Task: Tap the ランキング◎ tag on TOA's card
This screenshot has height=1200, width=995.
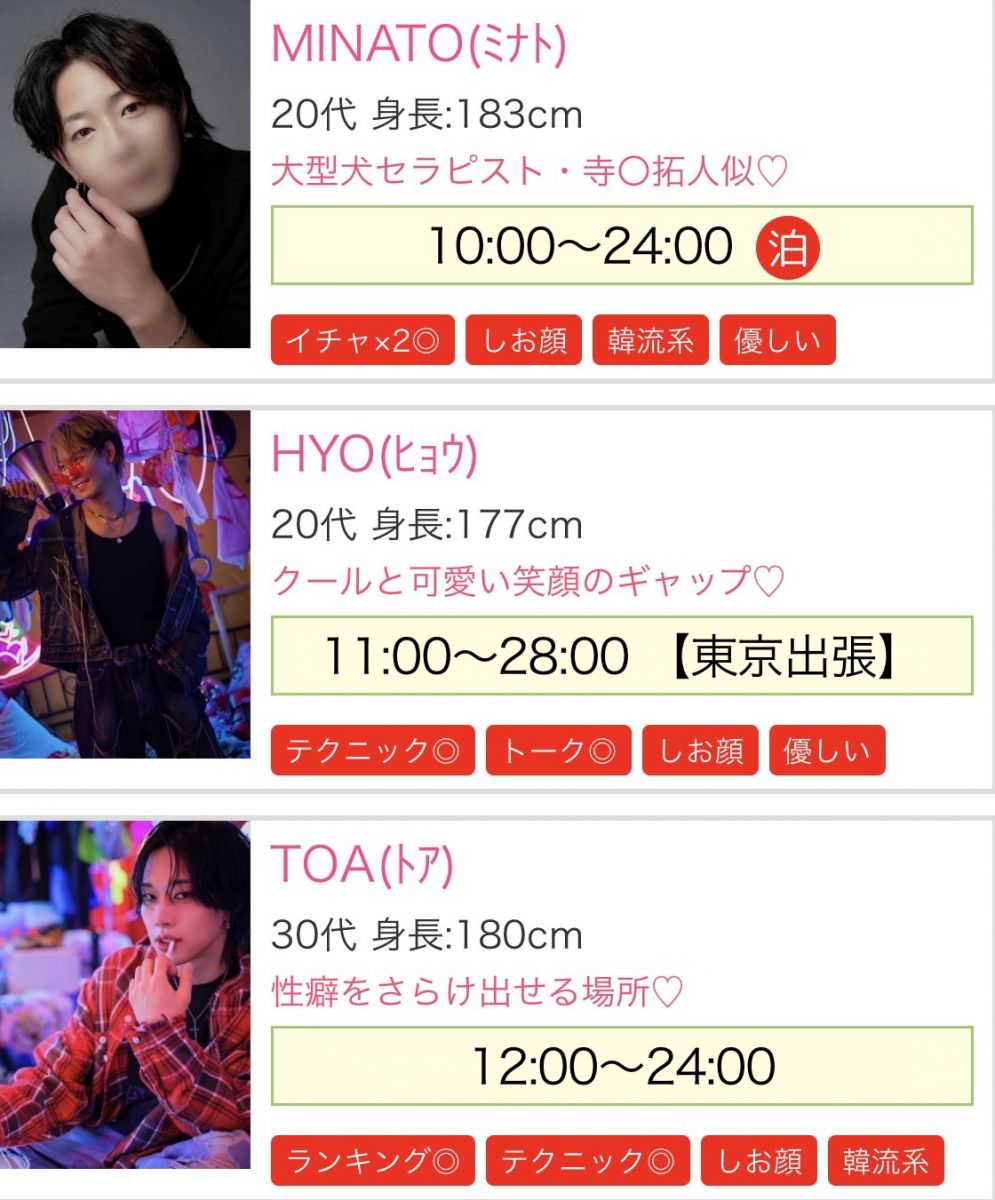Action: pos(373,1161)
